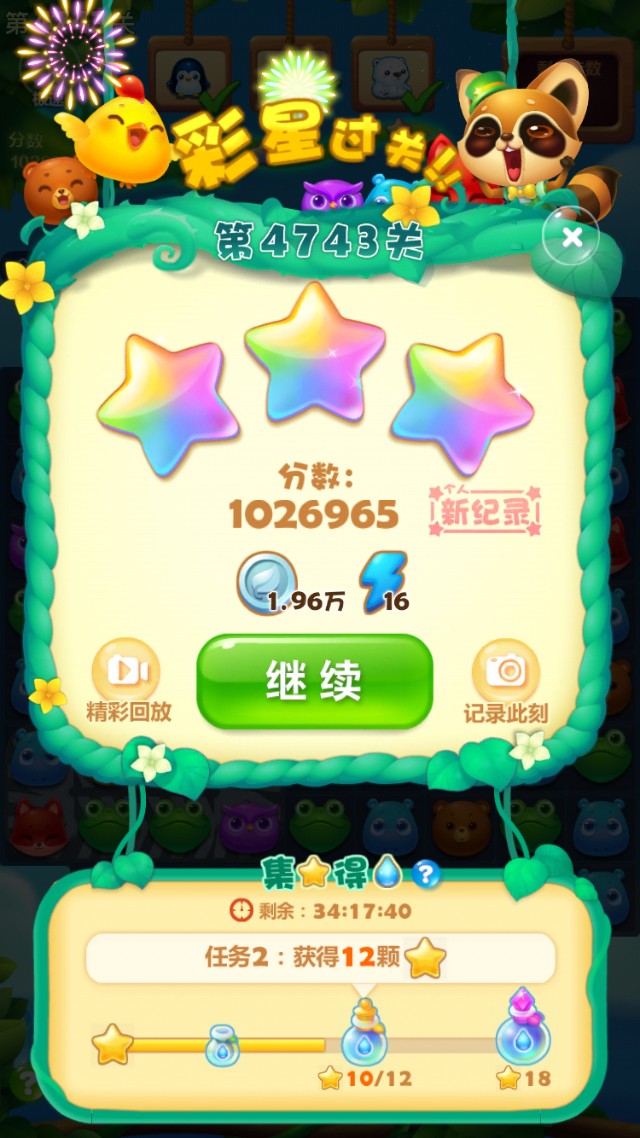Screen dimensions: 640x1138
Task: Open 精彩回放 replay
Action: [128, 671]
